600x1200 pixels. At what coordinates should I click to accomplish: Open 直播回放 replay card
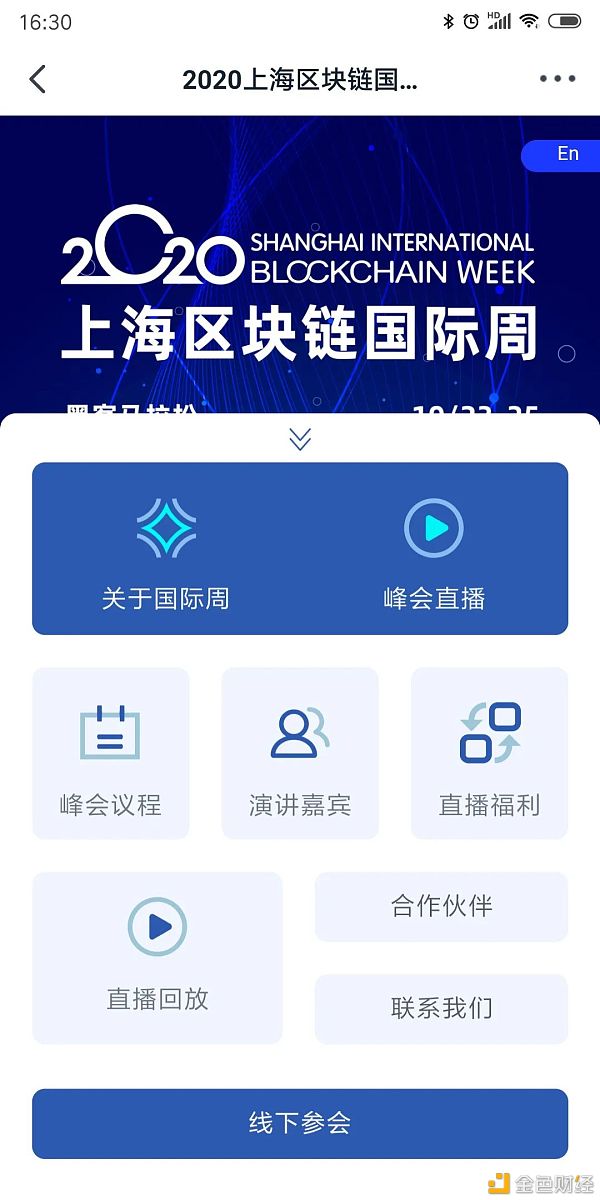pyautogui.click(x=158, y=957)
